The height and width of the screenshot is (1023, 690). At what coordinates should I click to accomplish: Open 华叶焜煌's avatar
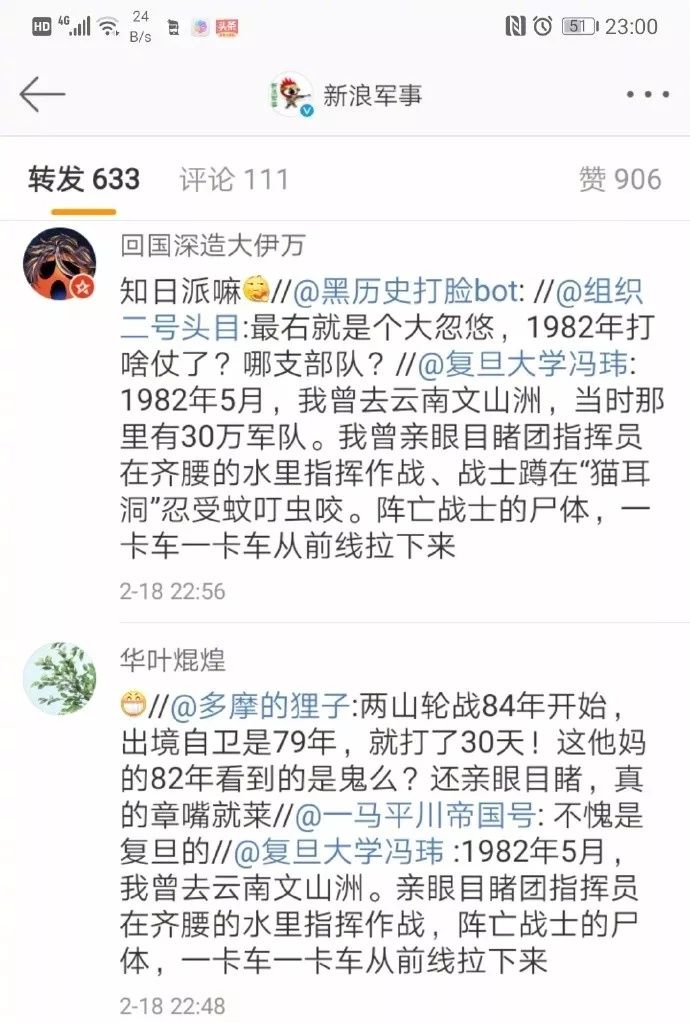59,680
